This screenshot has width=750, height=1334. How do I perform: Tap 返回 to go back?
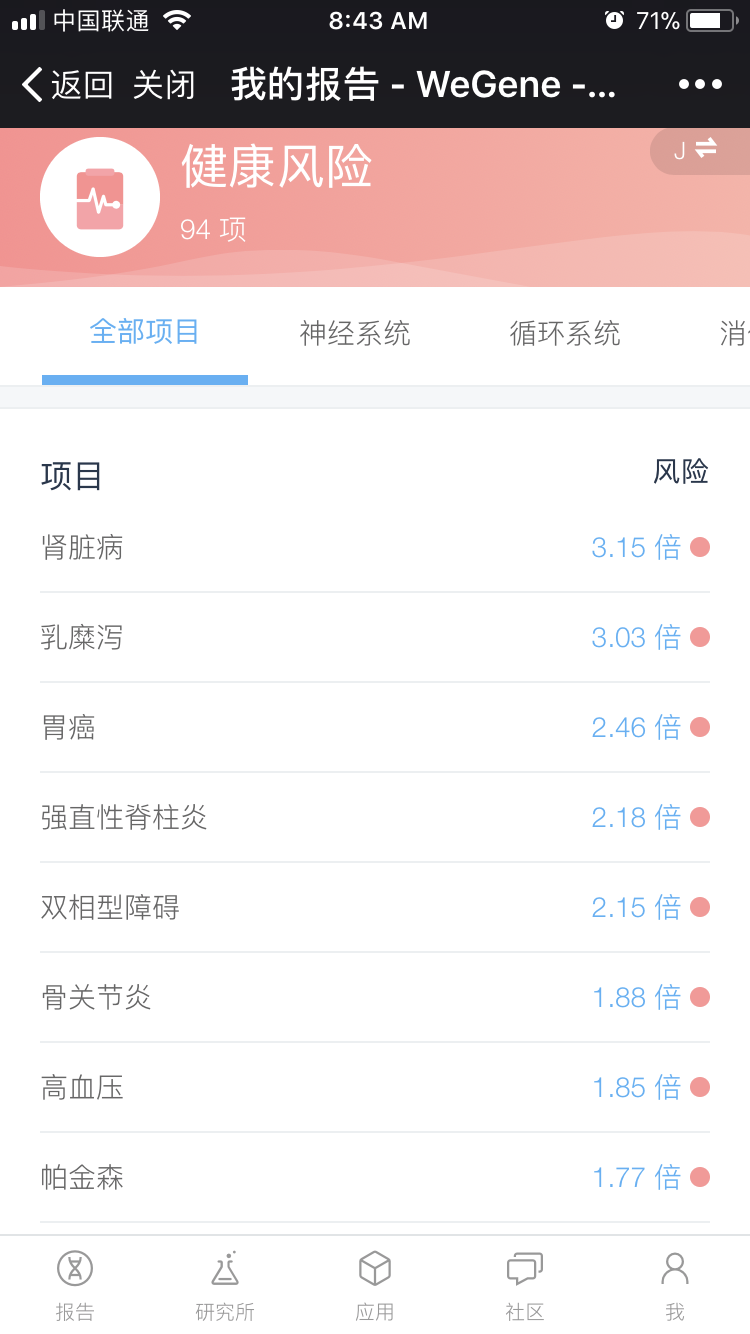click(68, 85)
